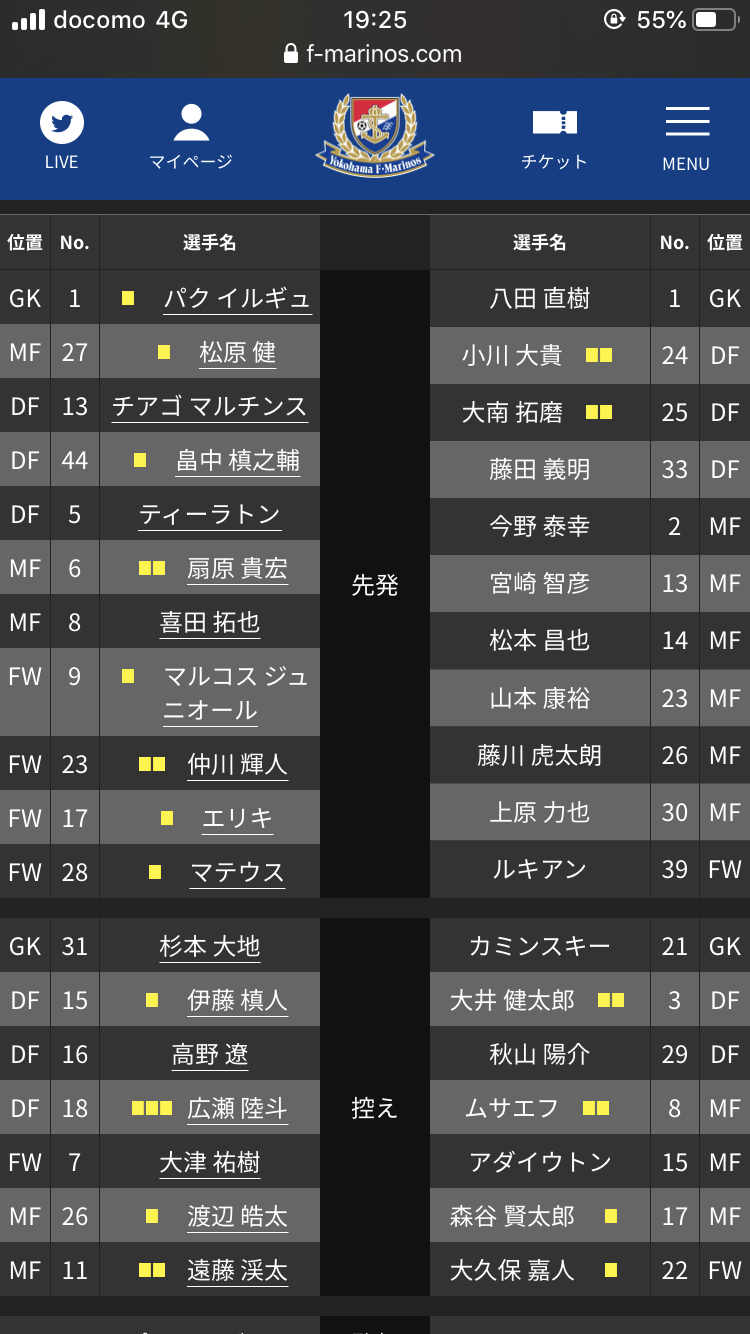View player 遠藤 渓太
The image size is (750, 1334).
(237, 1270)
